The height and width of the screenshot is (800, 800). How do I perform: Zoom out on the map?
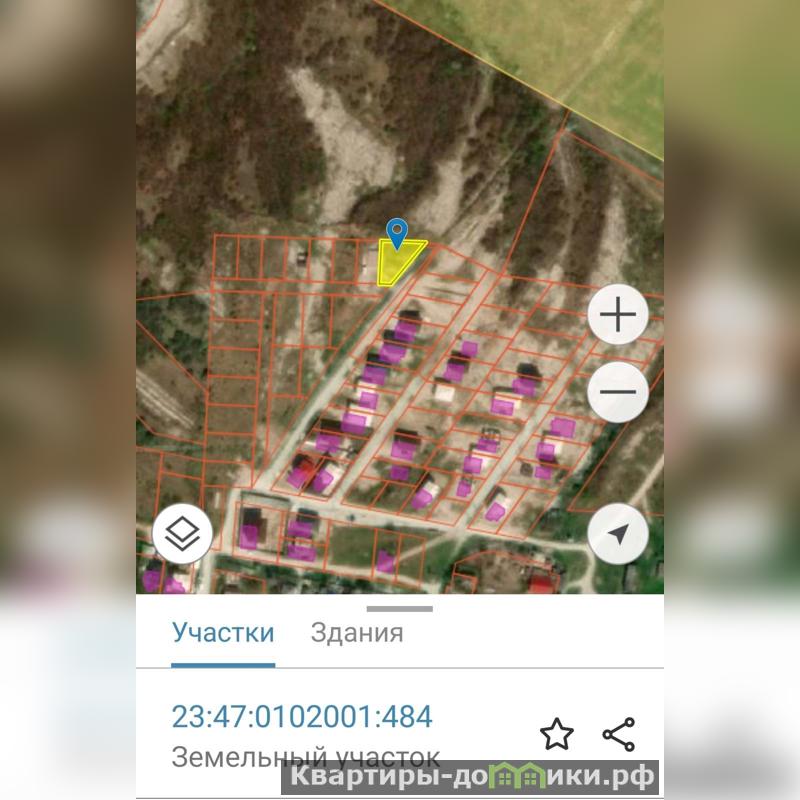[x=618, y=391]
